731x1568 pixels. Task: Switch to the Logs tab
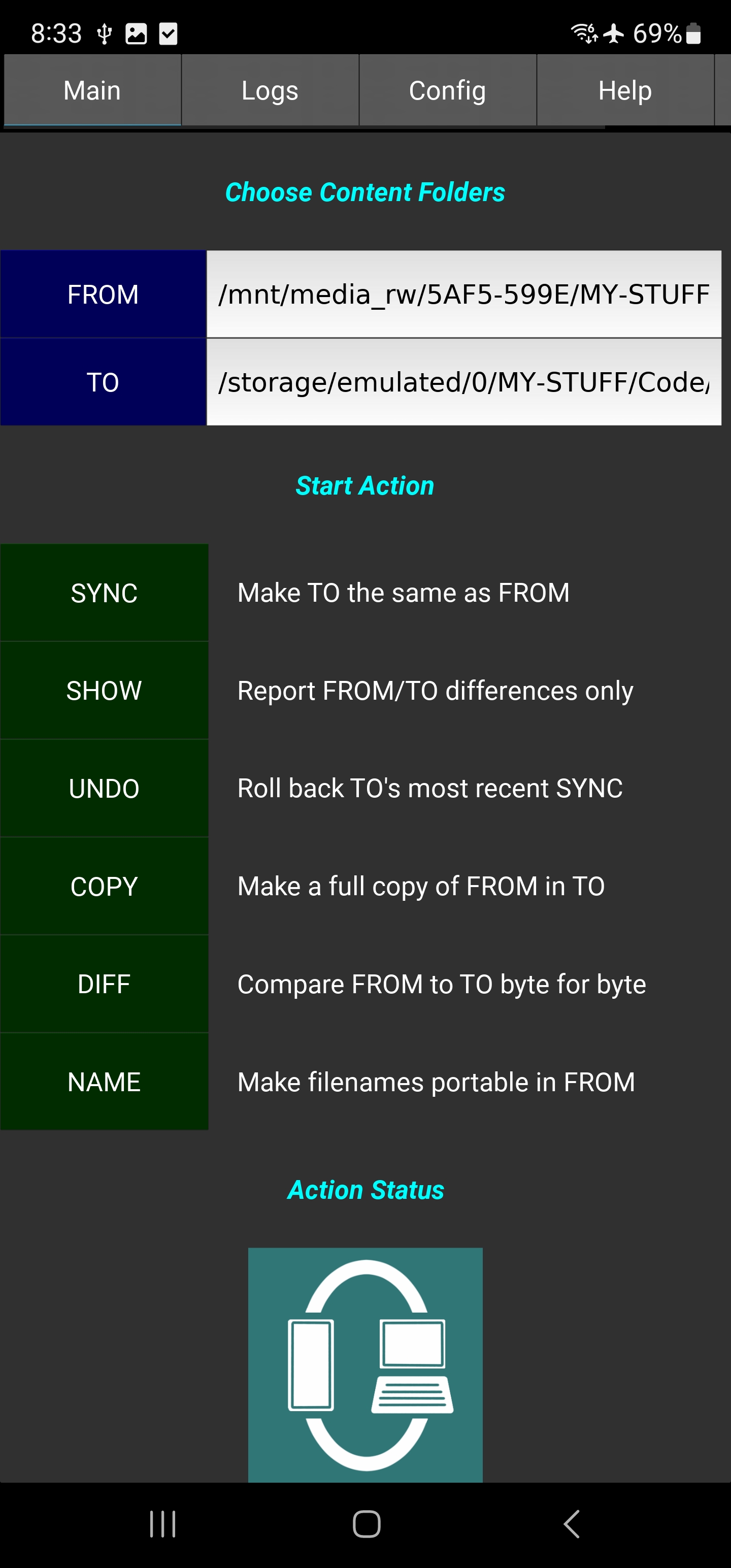pyautogui.click(x=270, y=90)
